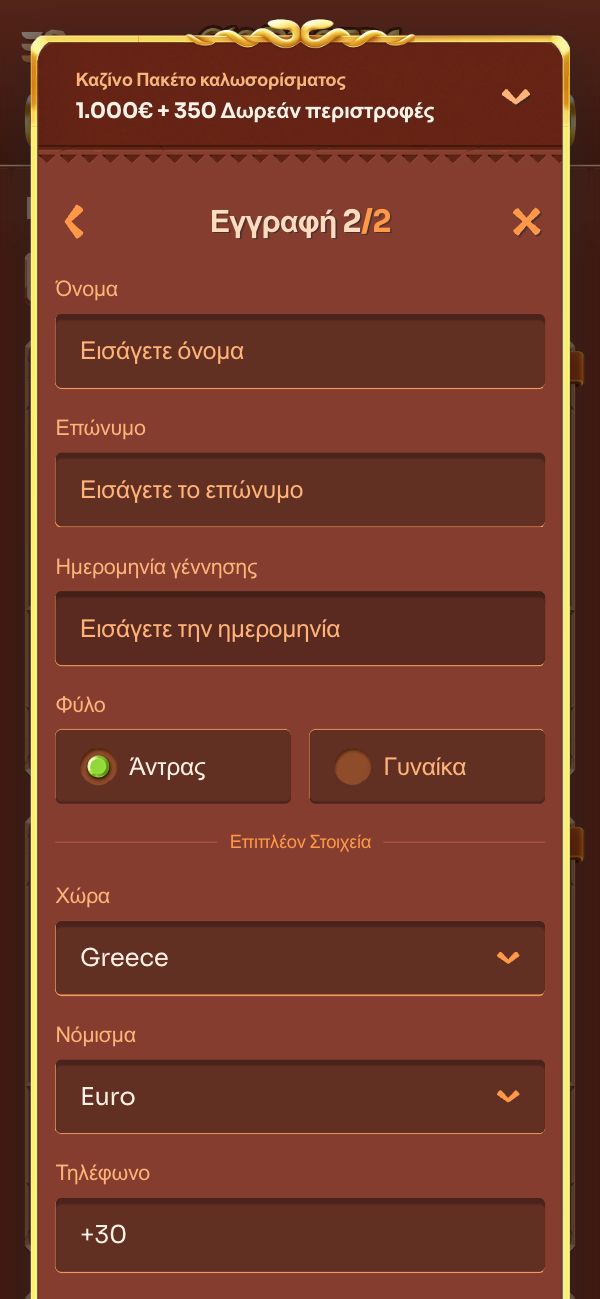600x1299 pixels.
Task: Tap the Τηλέφωνο field with +30
Action: (300, 1235)
